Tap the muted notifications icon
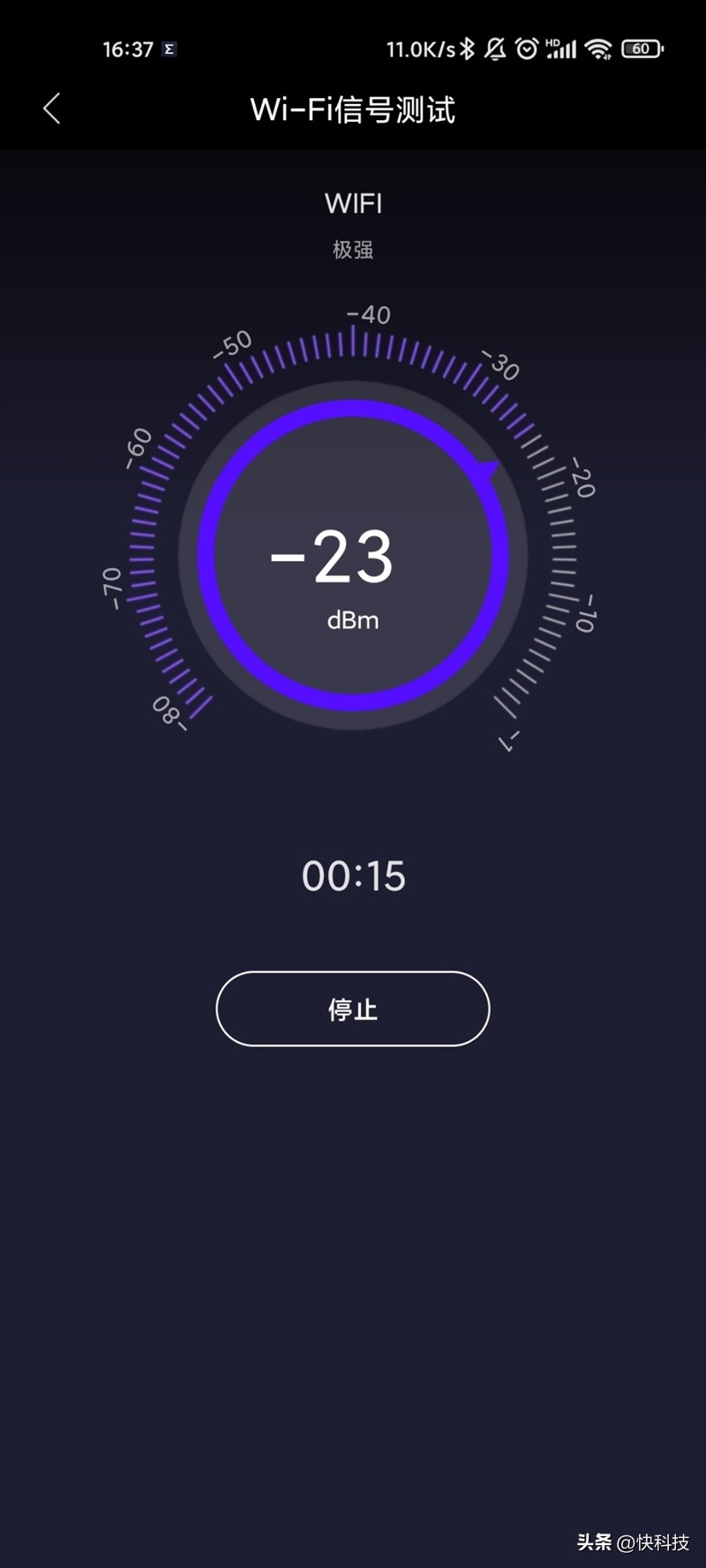 click(x=496, y=50)
